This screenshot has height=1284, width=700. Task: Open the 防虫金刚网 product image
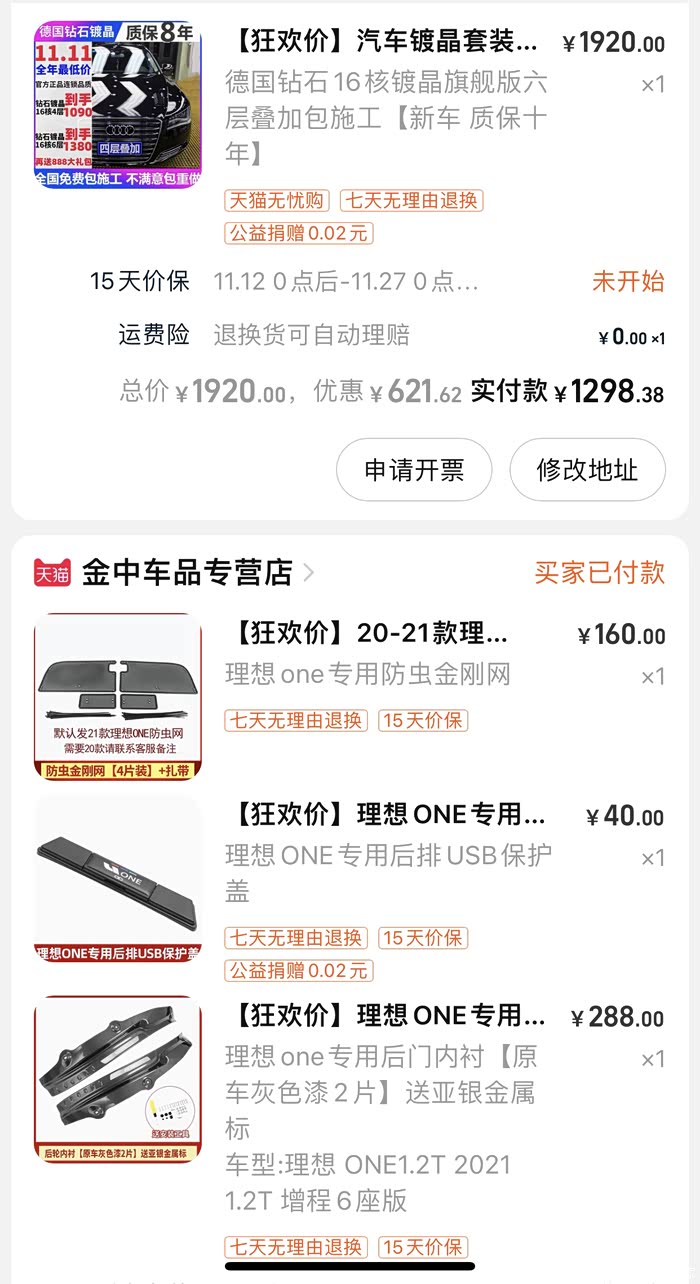[x=118, y=697]
